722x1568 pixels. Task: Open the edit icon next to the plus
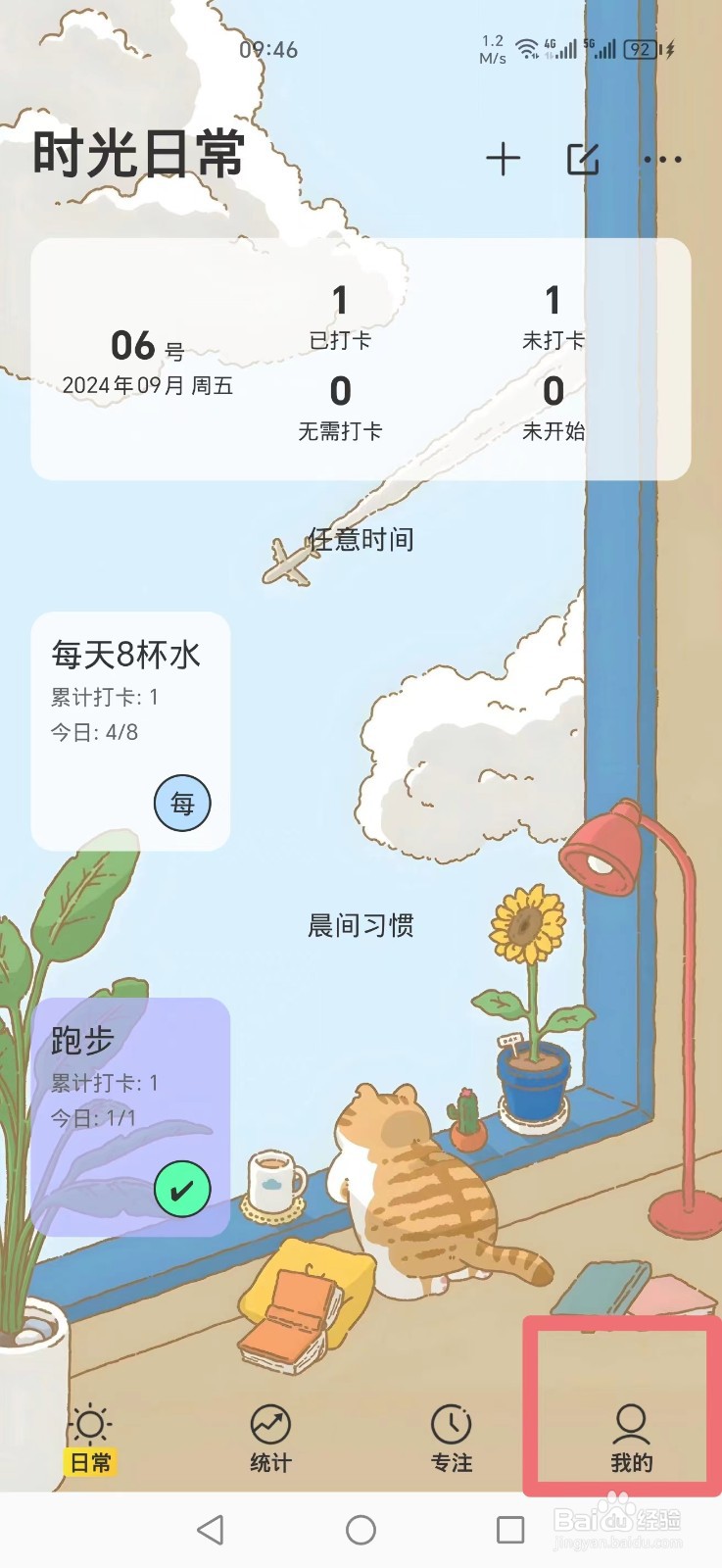coord(585,158)
